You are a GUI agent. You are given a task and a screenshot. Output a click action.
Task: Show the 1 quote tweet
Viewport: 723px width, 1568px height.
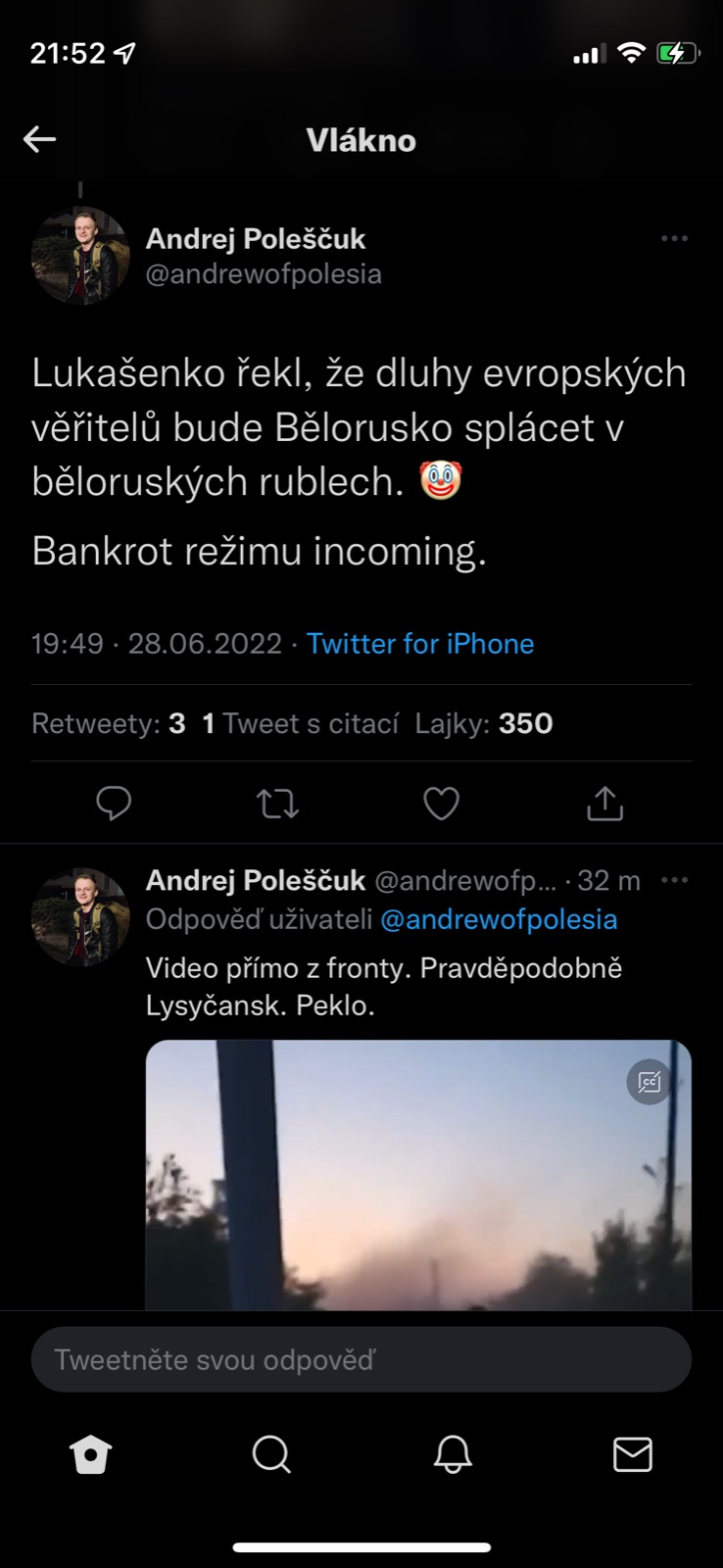tap(301, 723)
